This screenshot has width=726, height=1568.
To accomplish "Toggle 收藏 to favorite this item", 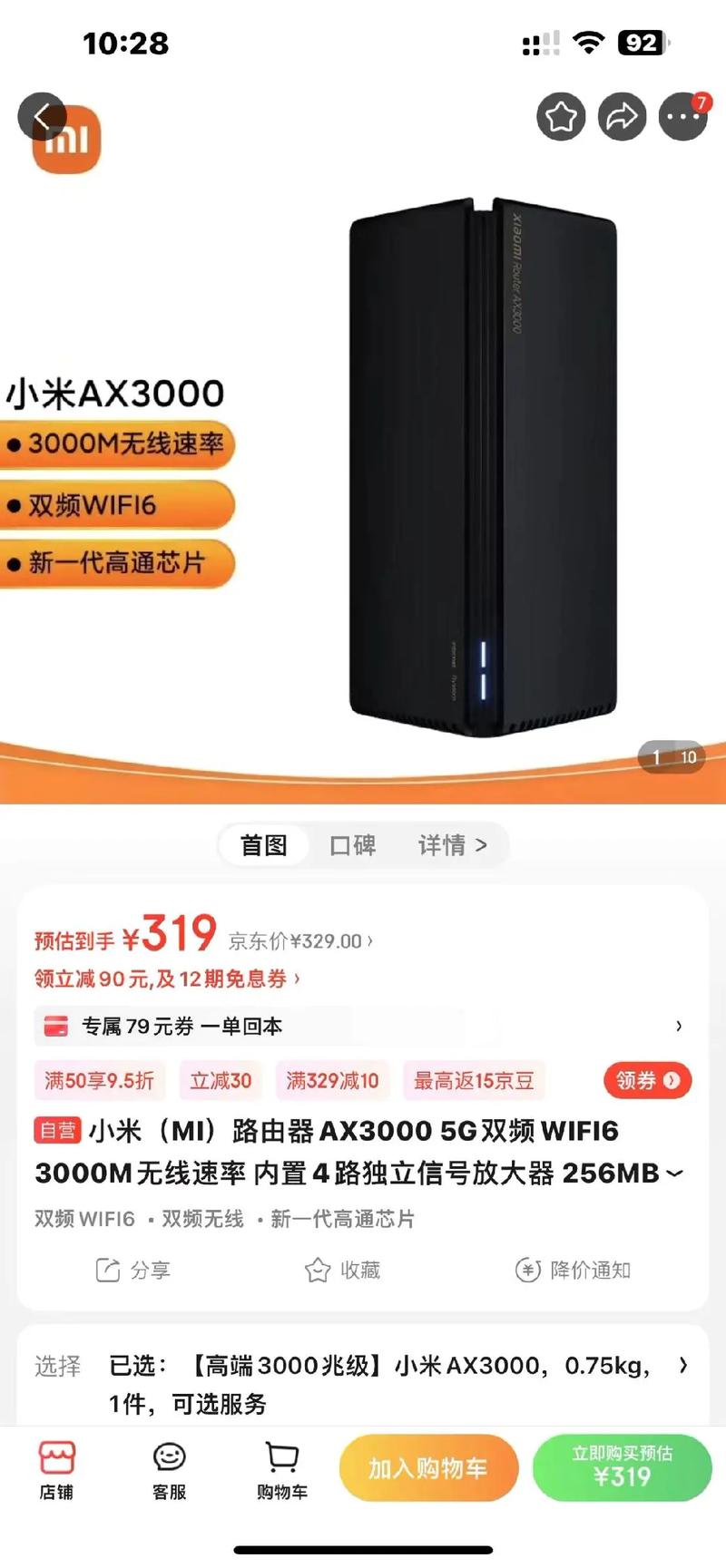I will tap(342, 1271).
